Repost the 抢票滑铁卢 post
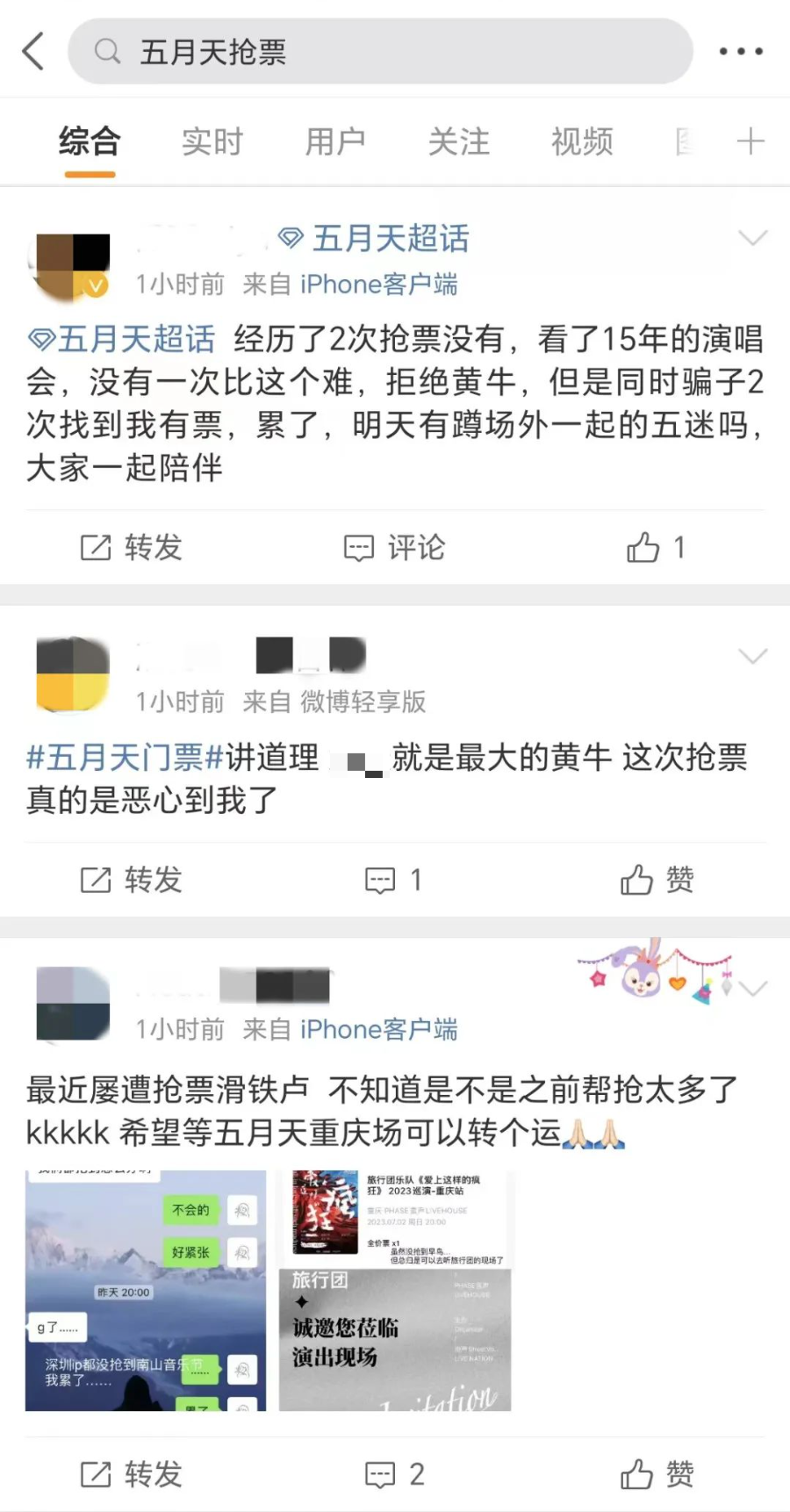This screenshot has height=1512, width=790. click(x=132, y=1474)
